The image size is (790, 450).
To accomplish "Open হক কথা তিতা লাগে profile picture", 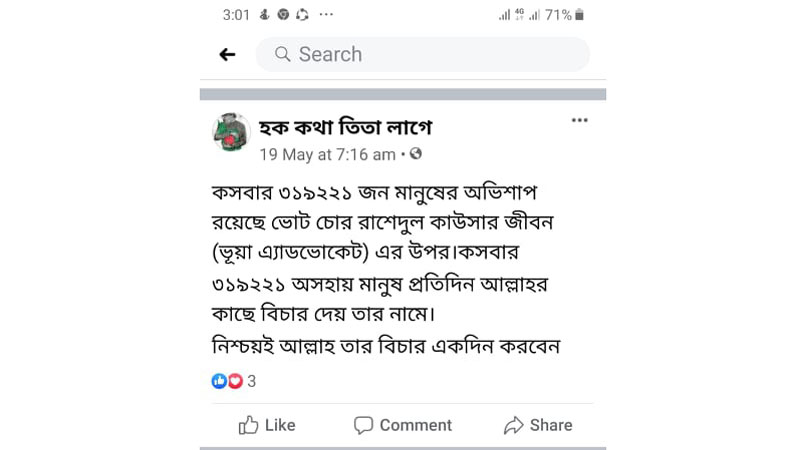I will (x=232, y=132).
